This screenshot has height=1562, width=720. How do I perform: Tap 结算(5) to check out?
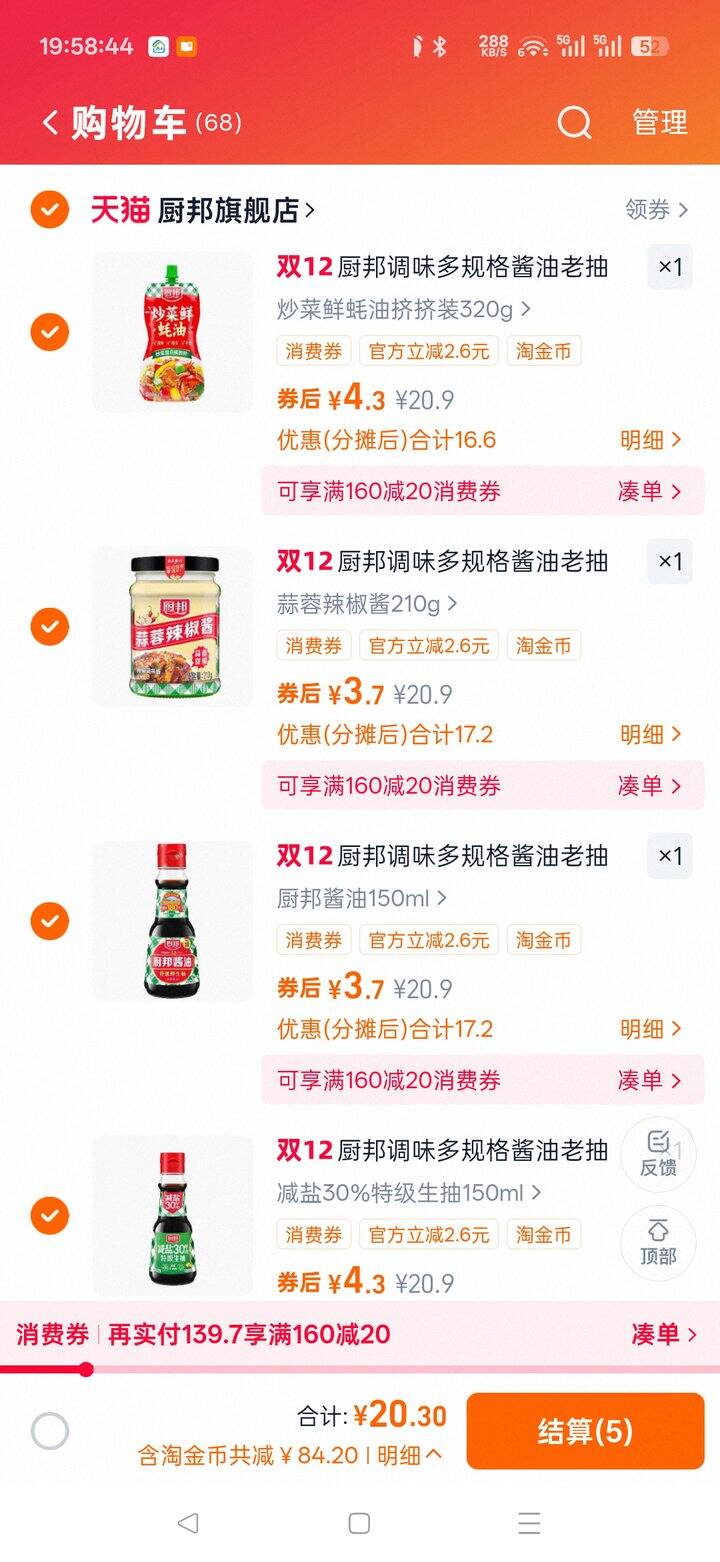point(585,1431)
